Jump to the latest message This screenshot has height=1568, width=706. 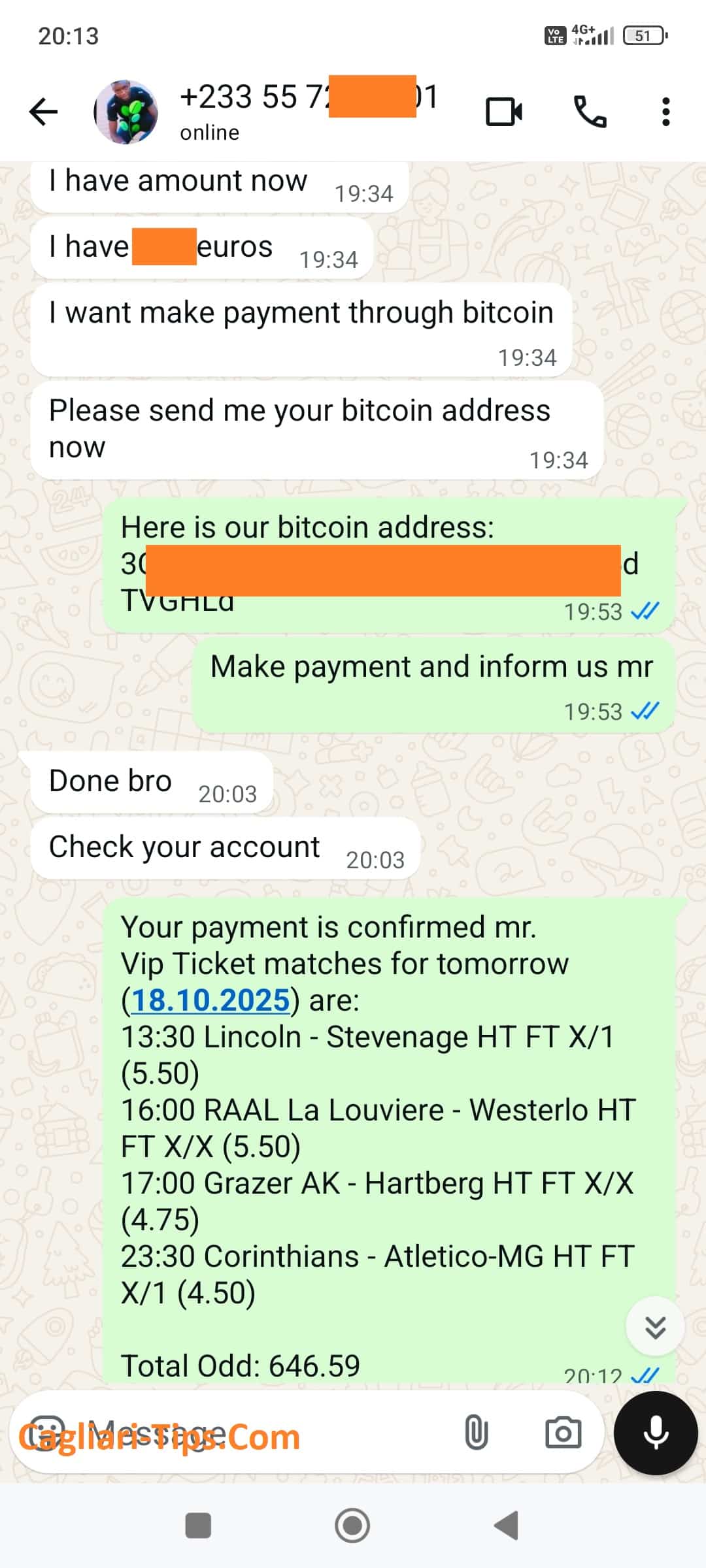[x=655, y=1327]
